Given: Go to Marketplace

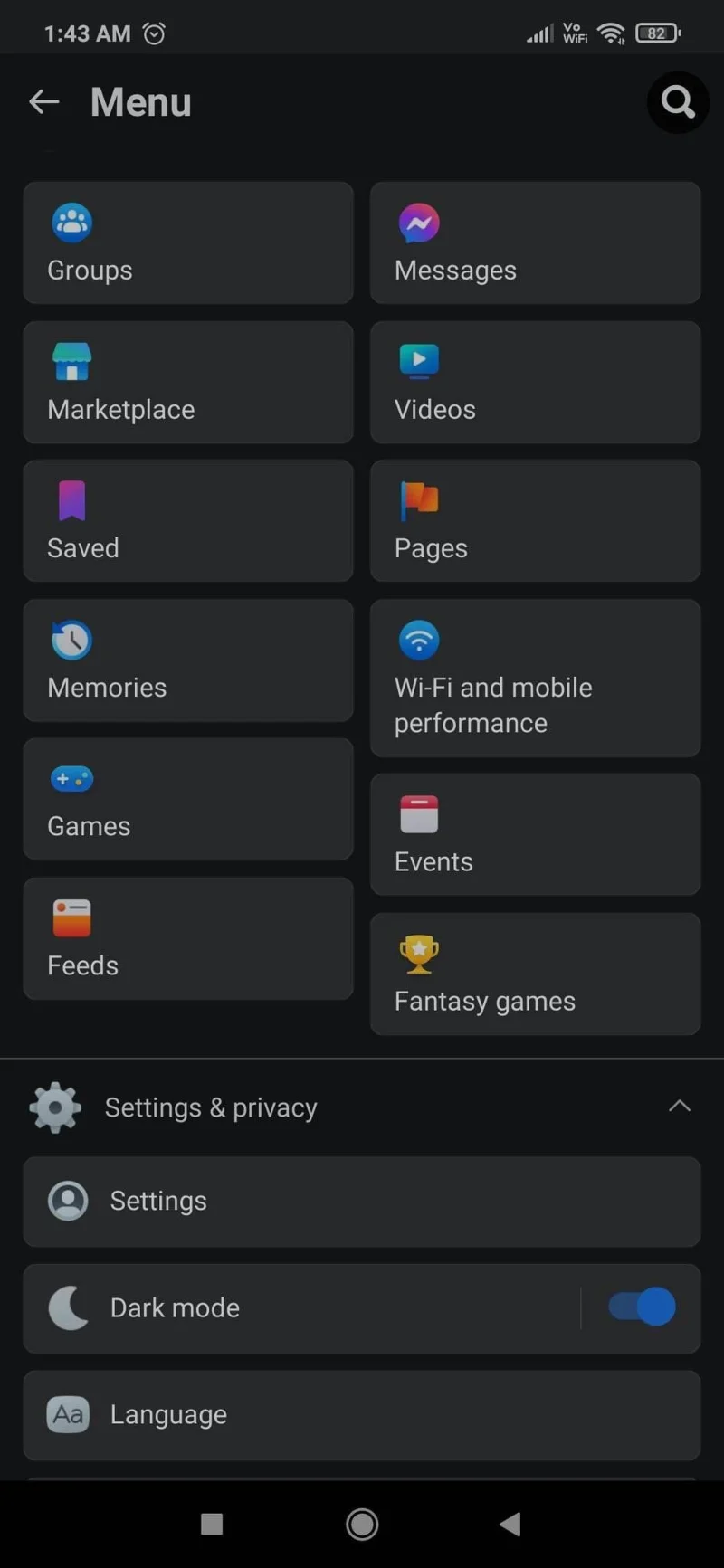Looking at the screenshot, I should click(188, 383).
